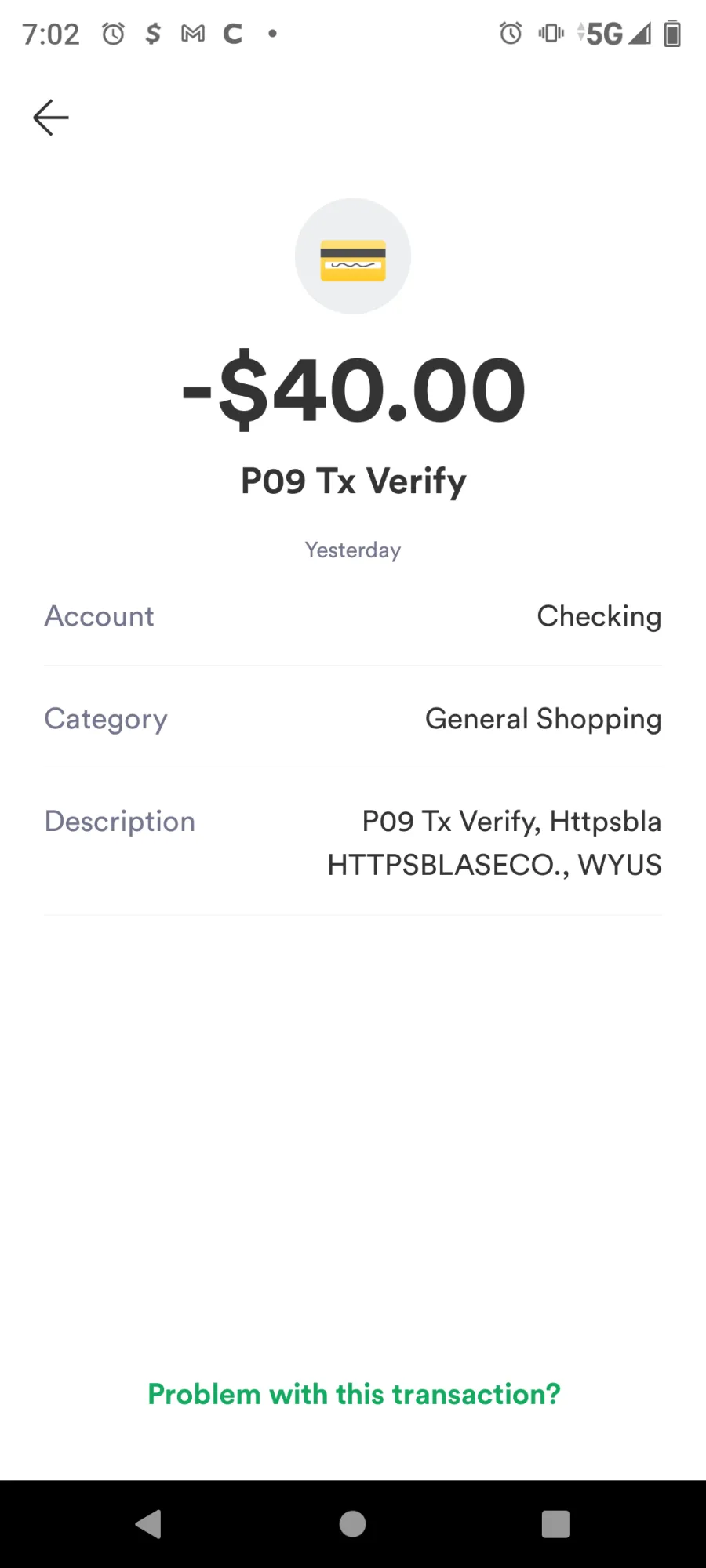Open the 'Problem with this transaction?' link

[354, 1394]
